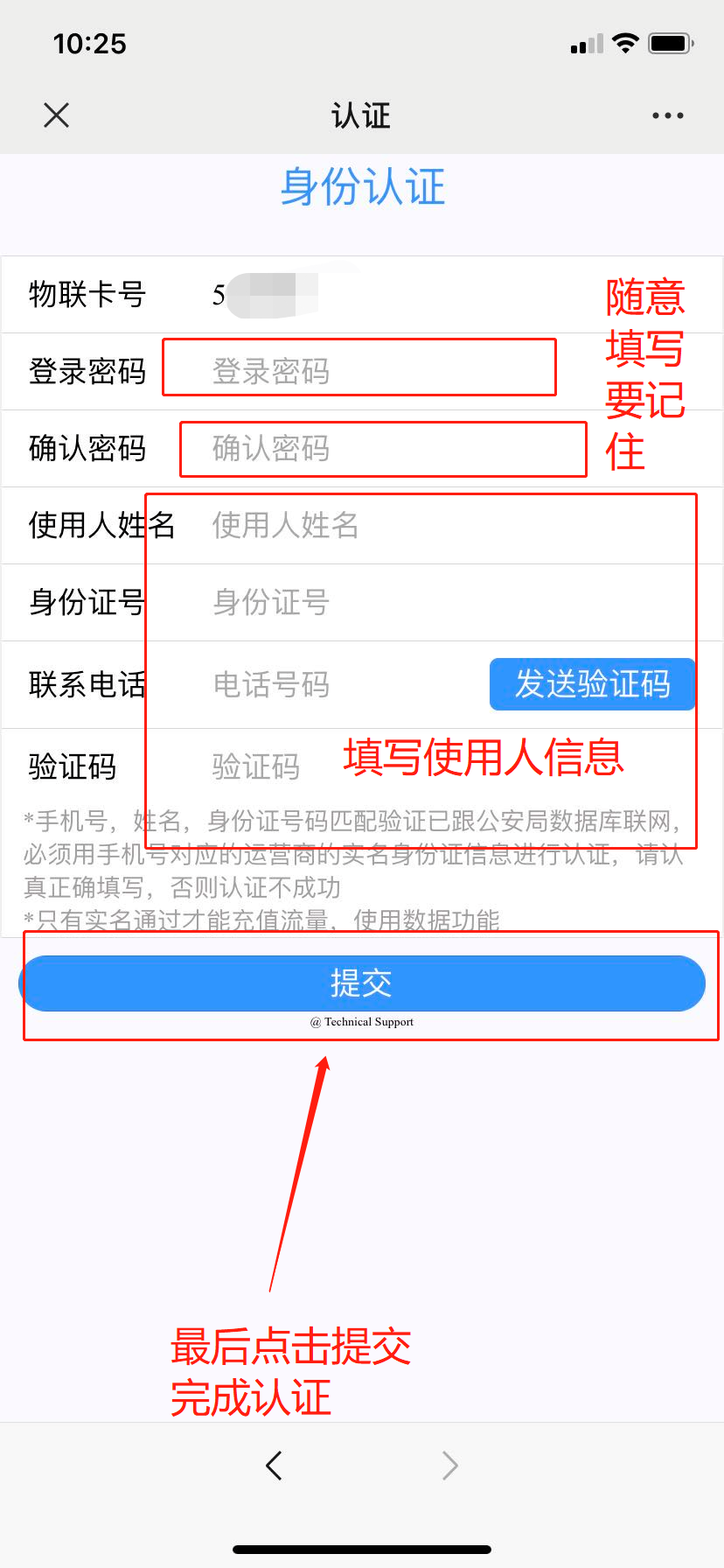Image resolution: width=724 pixels, height=1568 pixels.
Task: Submit the form with 提交
Action: click(x=361, y=983)
